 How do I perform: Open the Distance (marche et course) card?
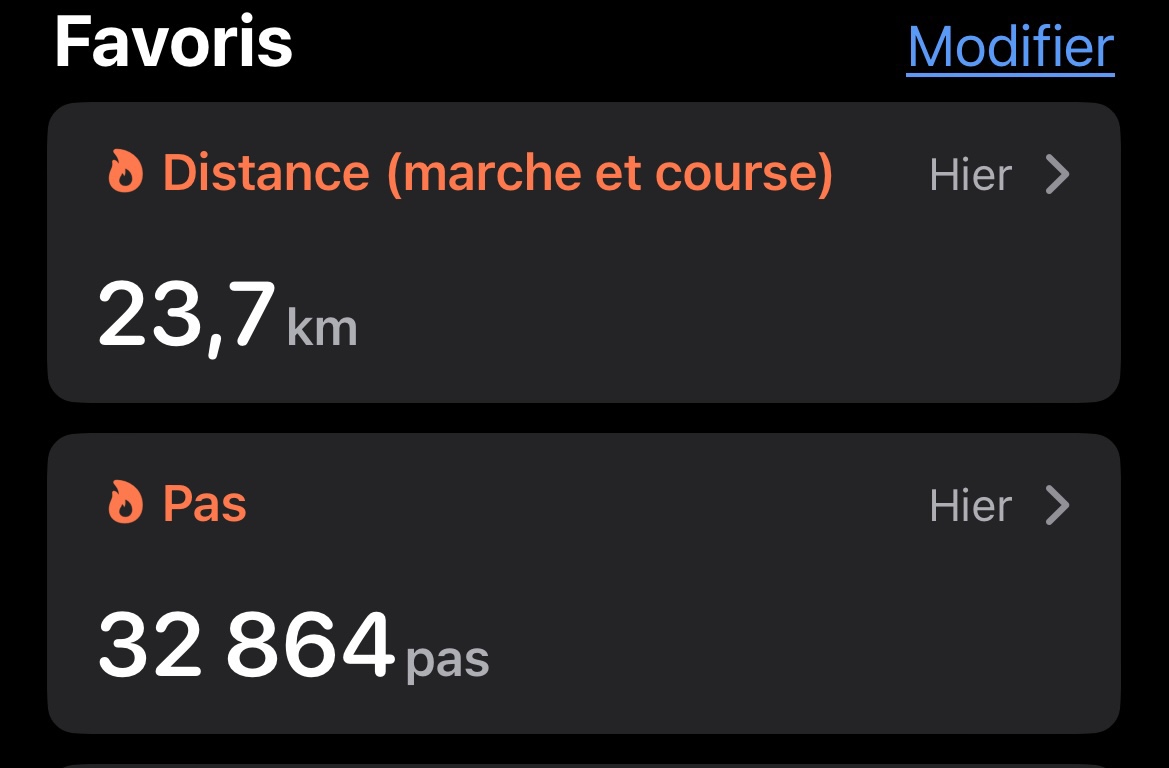pyautogui.click(x=583, y=252)
